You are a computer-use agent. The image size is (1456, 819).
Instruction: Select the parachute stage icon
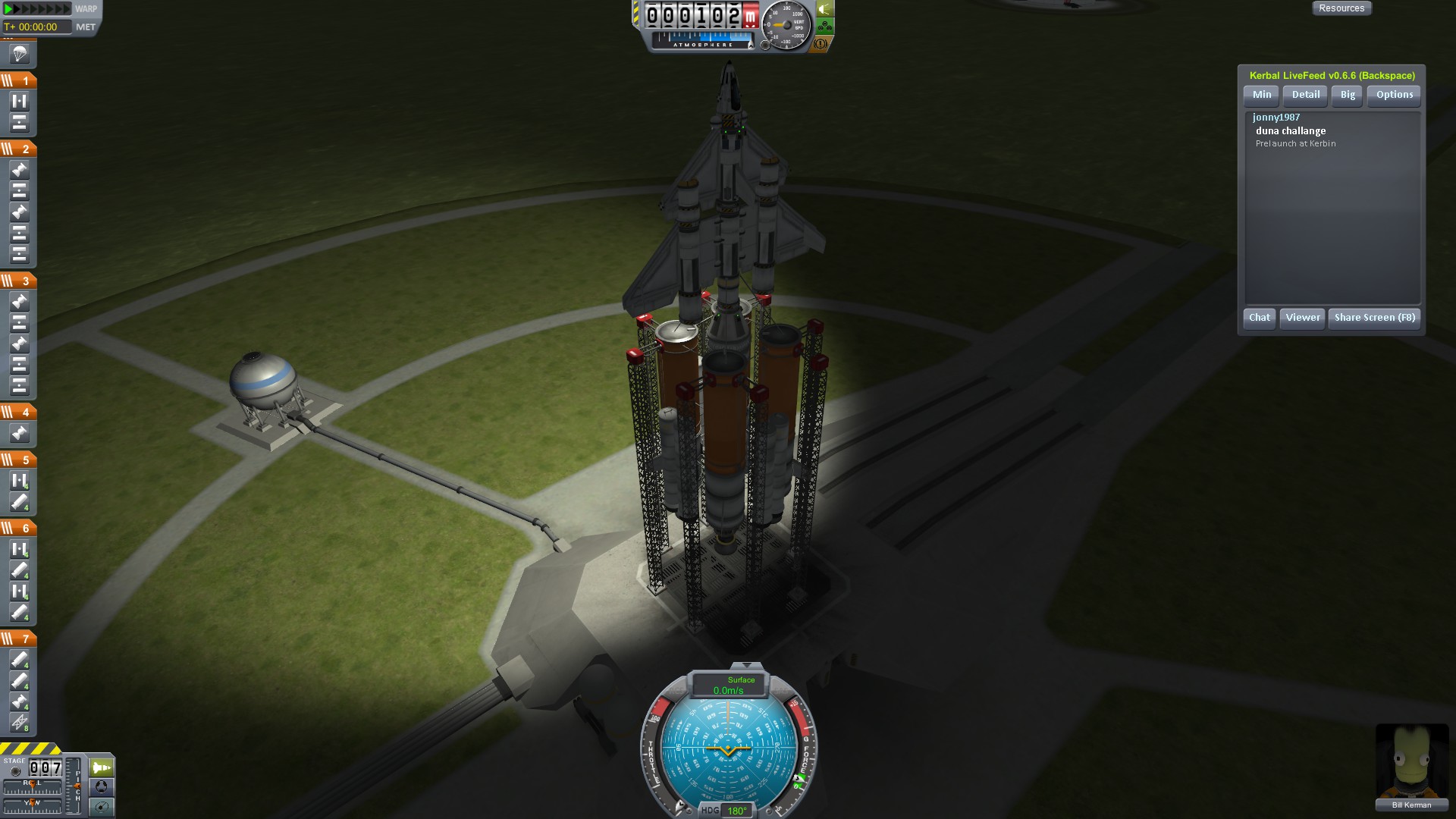click(19, 54)
